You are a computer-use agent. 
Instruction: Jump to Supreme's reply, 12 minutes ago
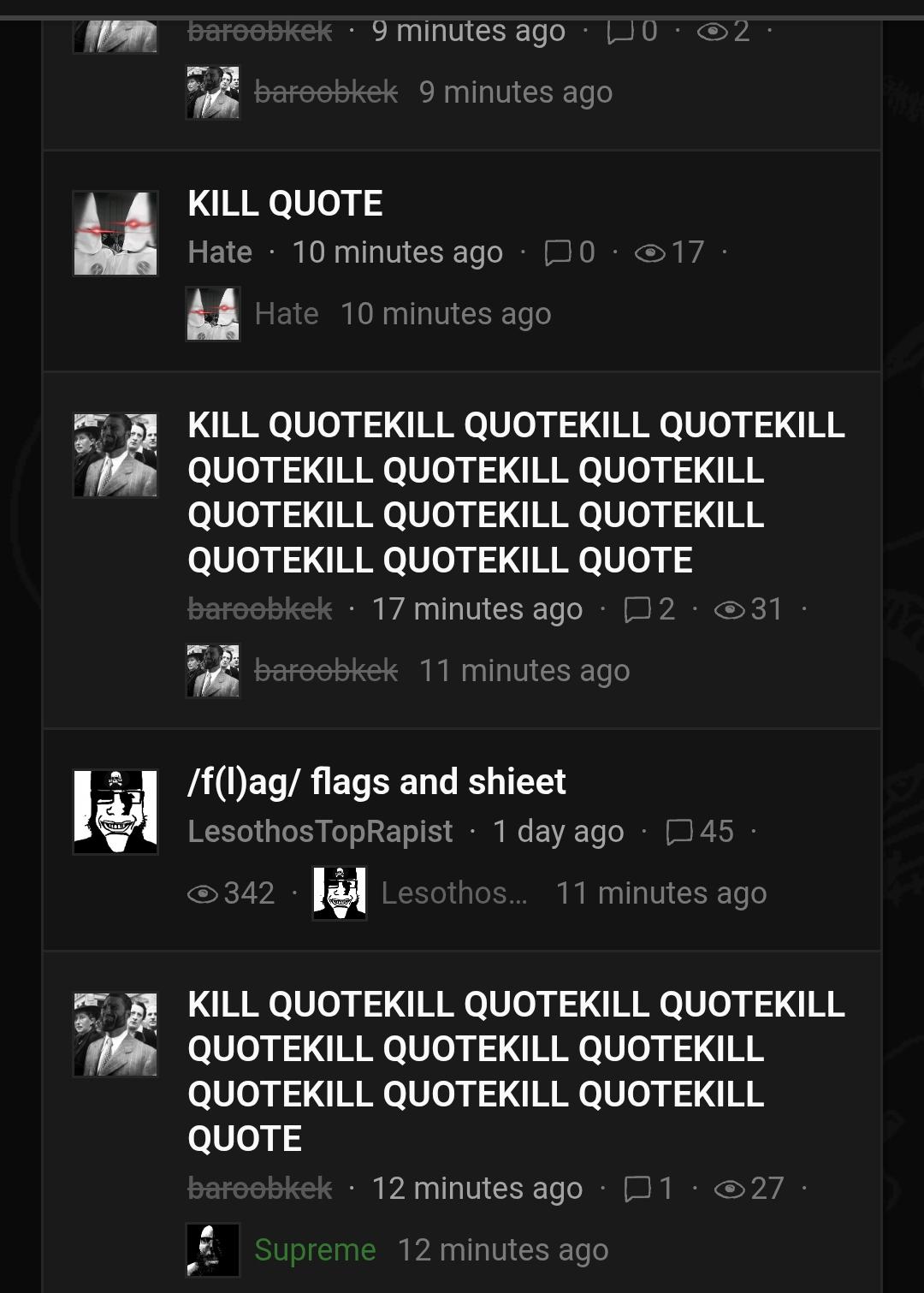(503, 1250)
